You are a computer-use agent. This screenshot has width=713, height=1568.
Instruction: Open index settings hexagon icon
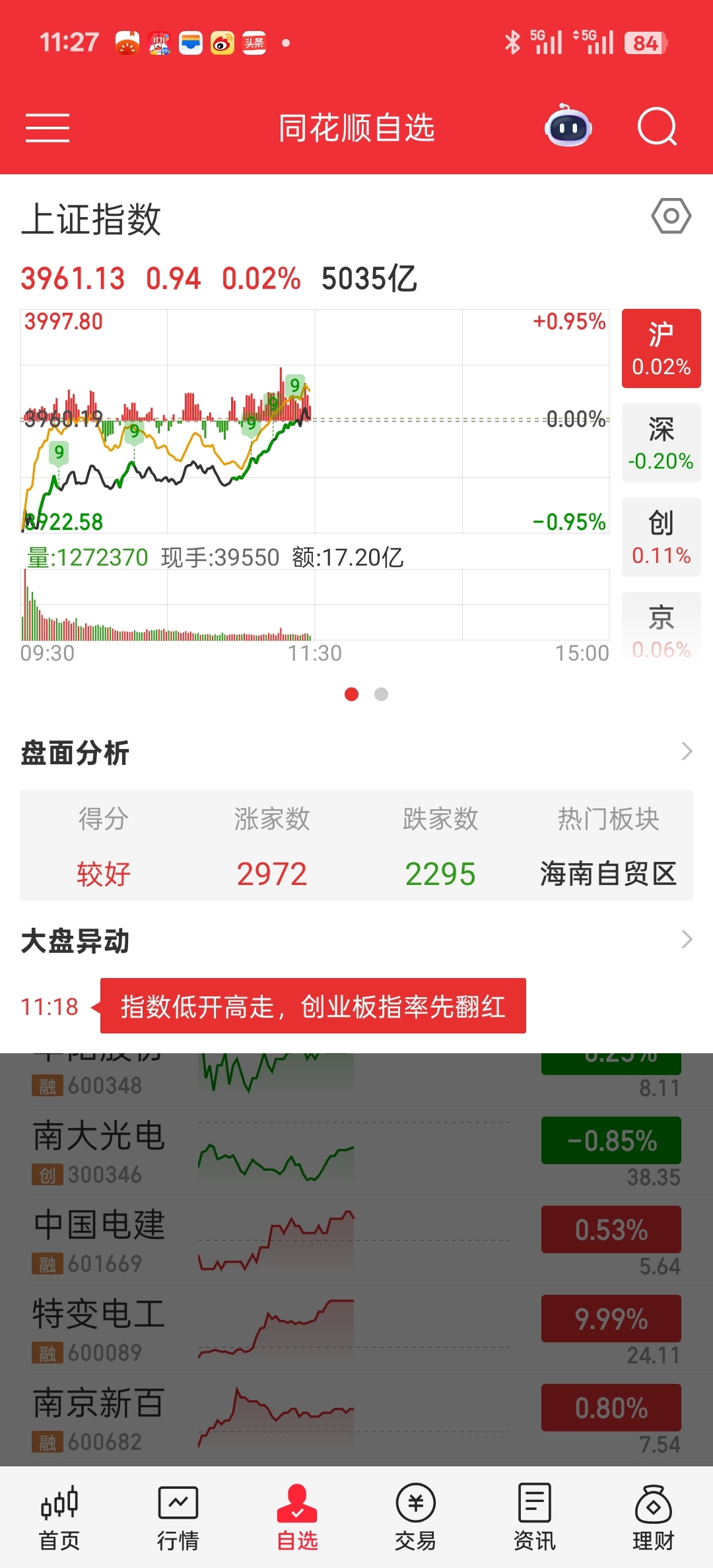coord(671,216)
